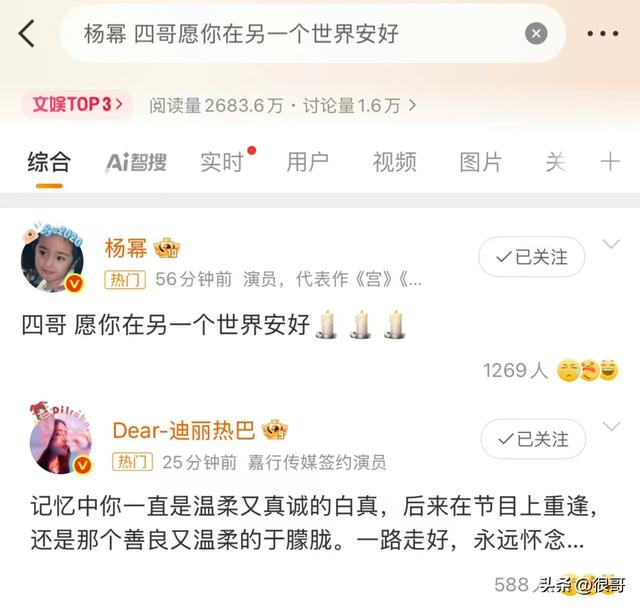
Task: Expand the arrow menu on 杨幂's post
Action: (612, 244)
